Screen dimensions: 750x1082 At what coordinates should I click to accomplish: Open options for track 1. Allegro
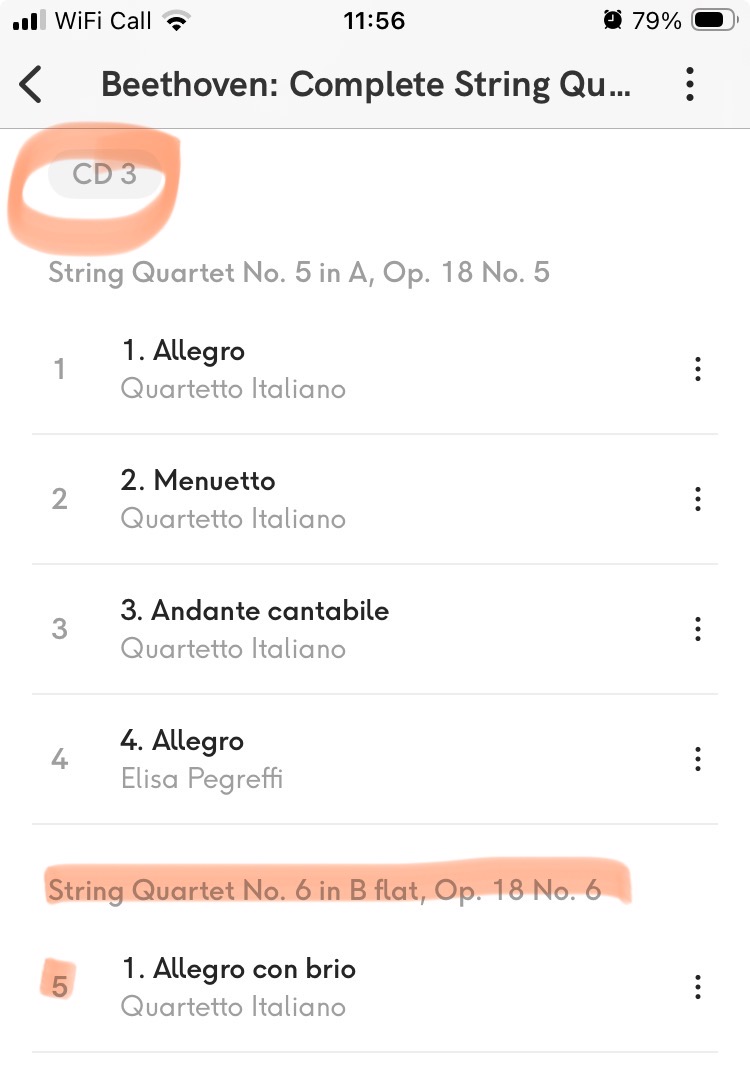[x=698, y=369]
